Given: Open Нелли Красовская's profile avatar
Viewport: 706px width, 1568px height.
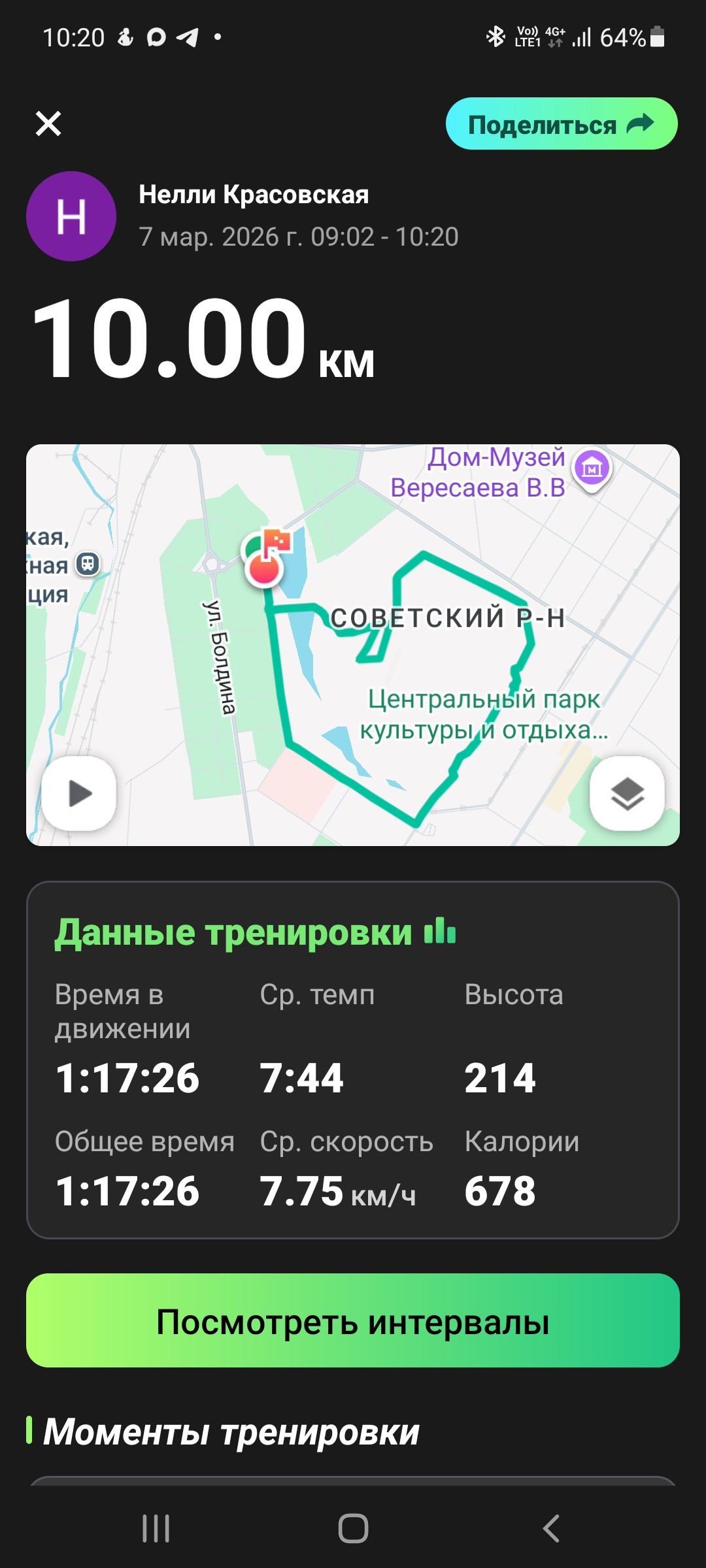Looking at the screenshot, I should click(x=71, y=216).
